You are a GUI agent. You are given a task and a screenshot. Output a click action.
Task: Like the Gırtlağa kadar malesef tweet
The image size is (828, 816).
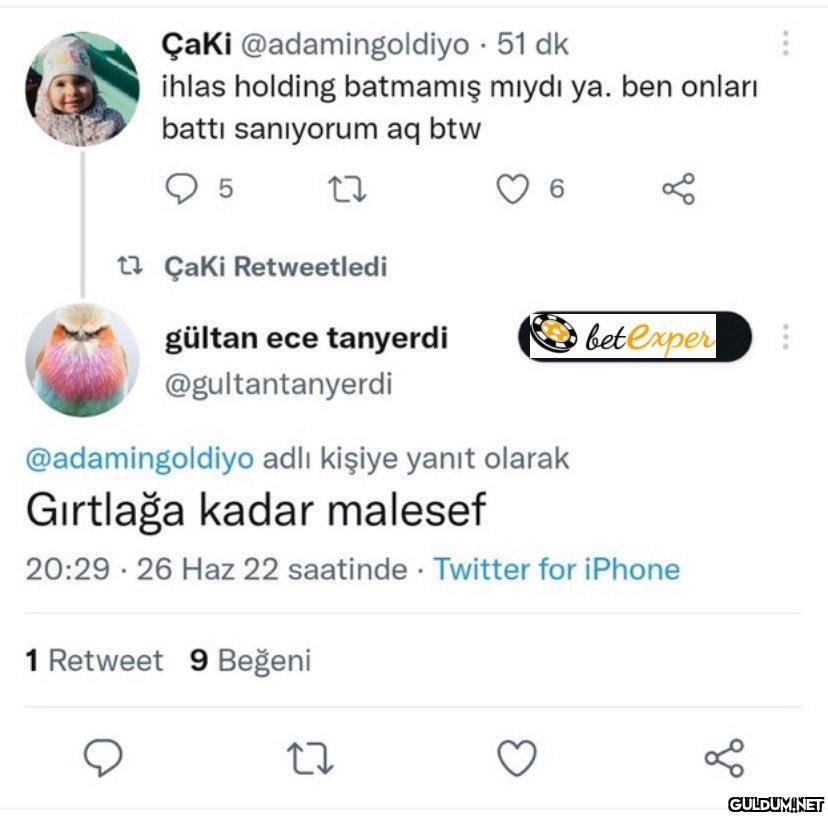coord(517,759)
